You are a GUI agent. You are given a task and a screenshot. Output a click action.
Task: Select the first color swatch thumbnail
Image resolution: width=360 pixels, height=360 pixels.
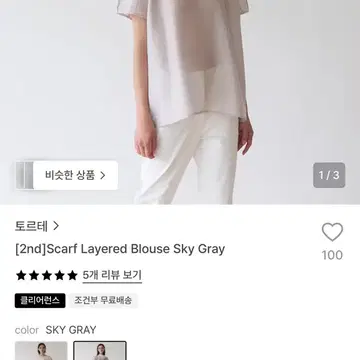41,350
